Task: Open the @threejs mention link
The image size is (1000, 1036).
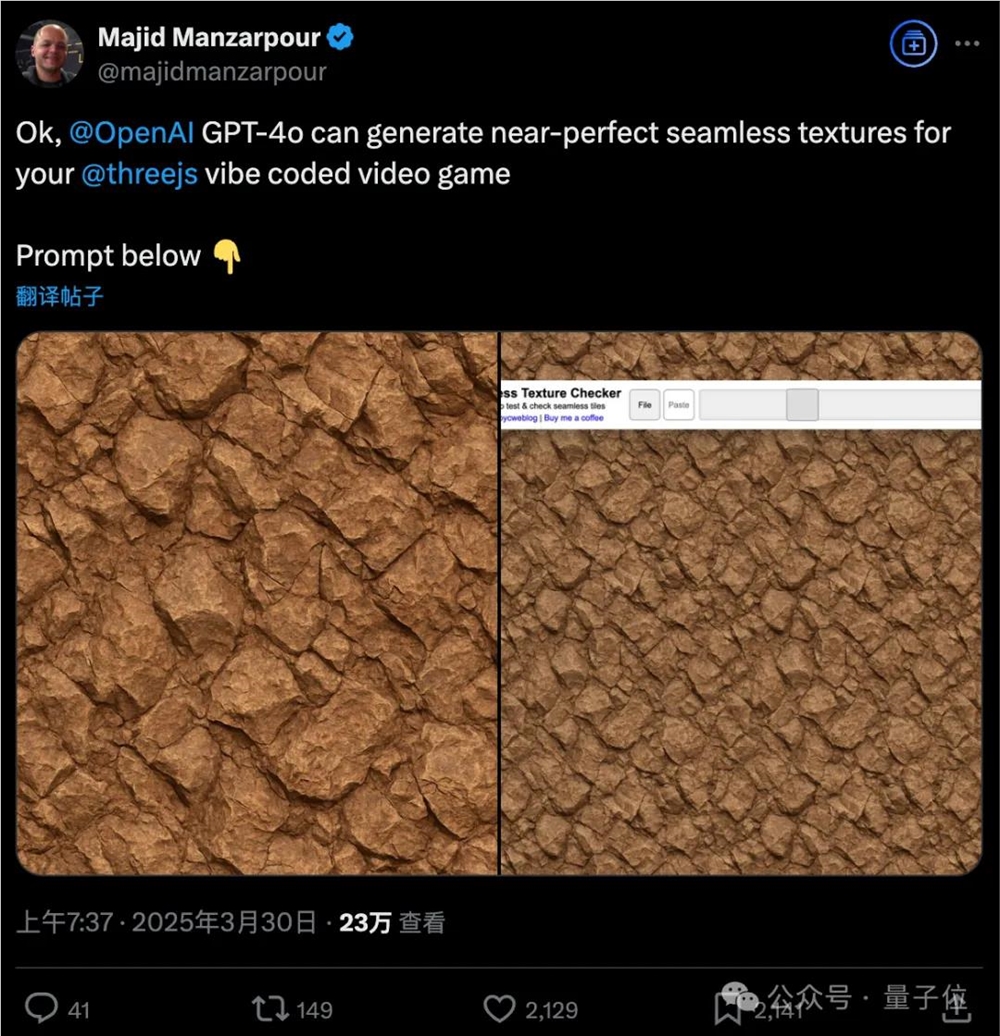Action: (139, 174)
